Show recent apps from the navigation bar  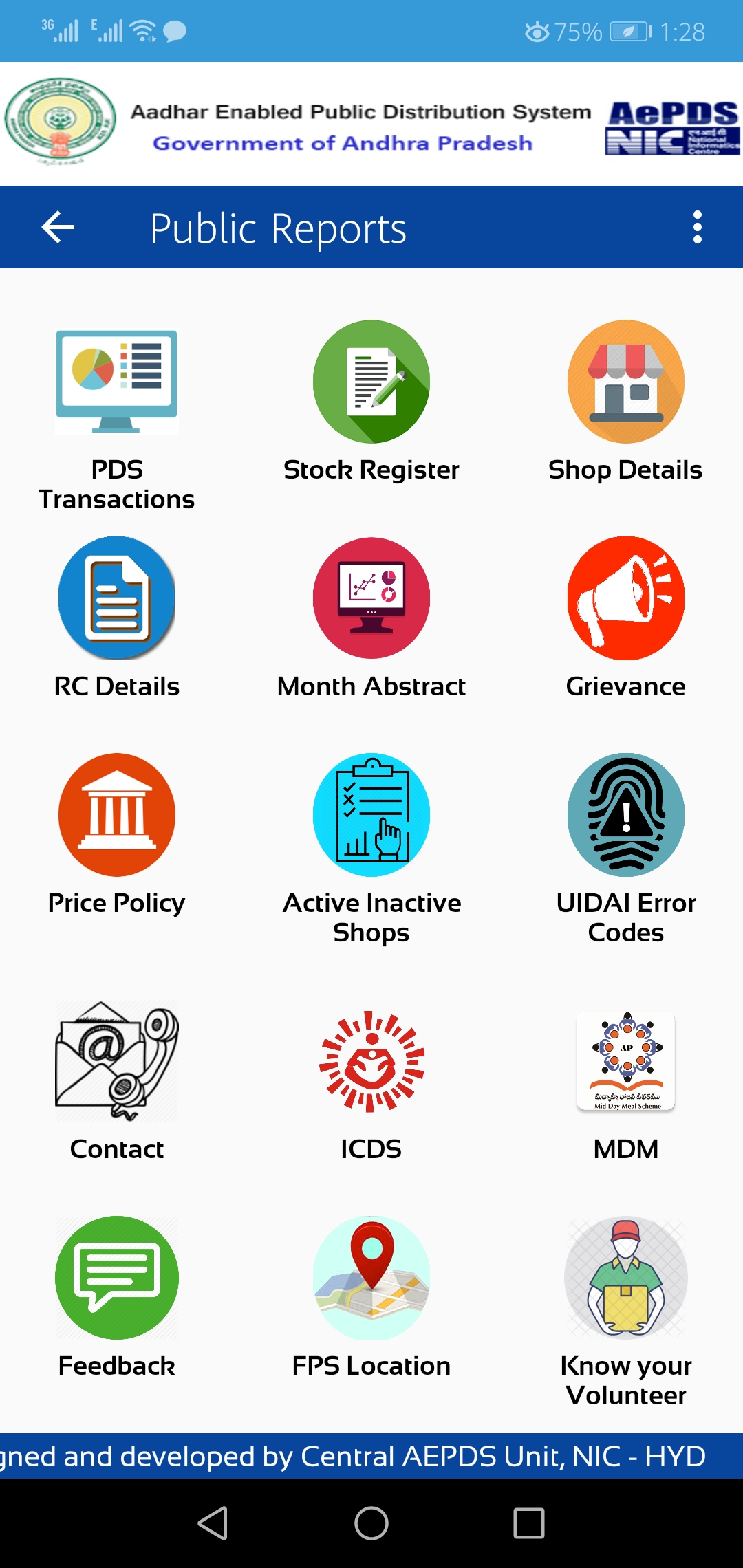pyautogui.click(x=529, y=1523)
